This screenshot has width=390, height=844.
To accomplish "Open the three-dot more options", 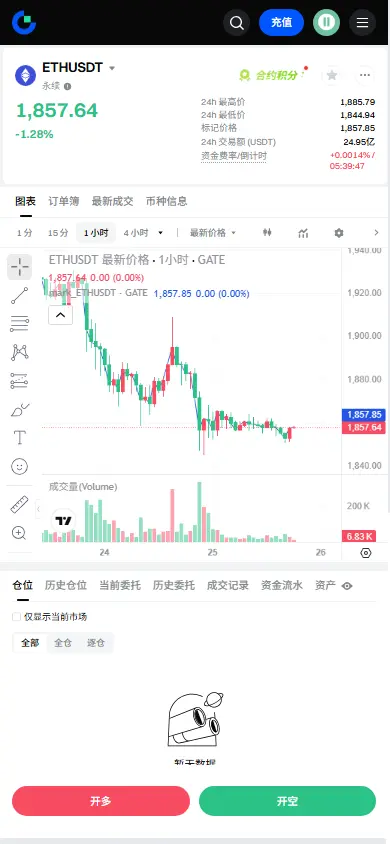I will (365, 75).
